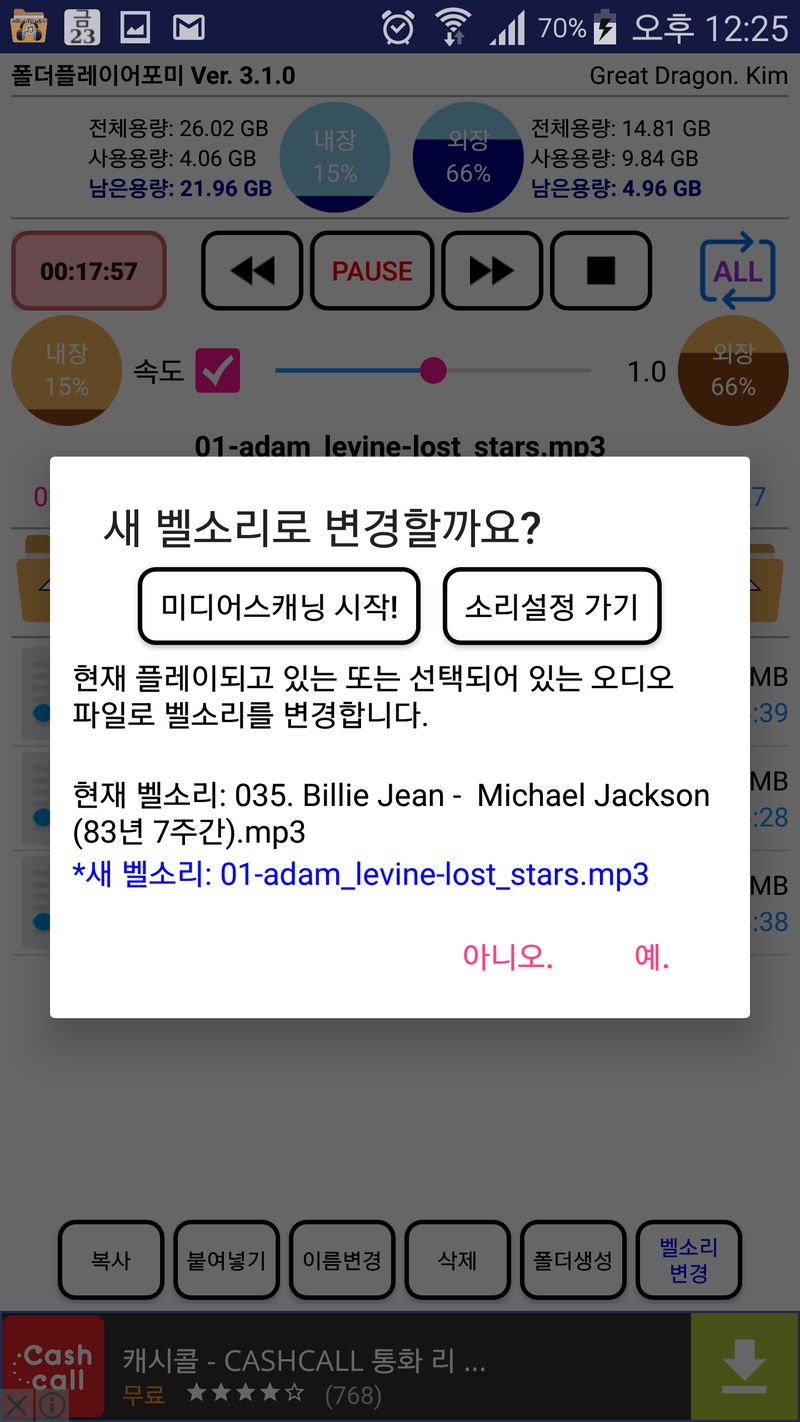Uncheck the 속도 speed checkbox
The width and height of the screenshot is (800, 1422).
pyautogui.click(x=217, y=371)
